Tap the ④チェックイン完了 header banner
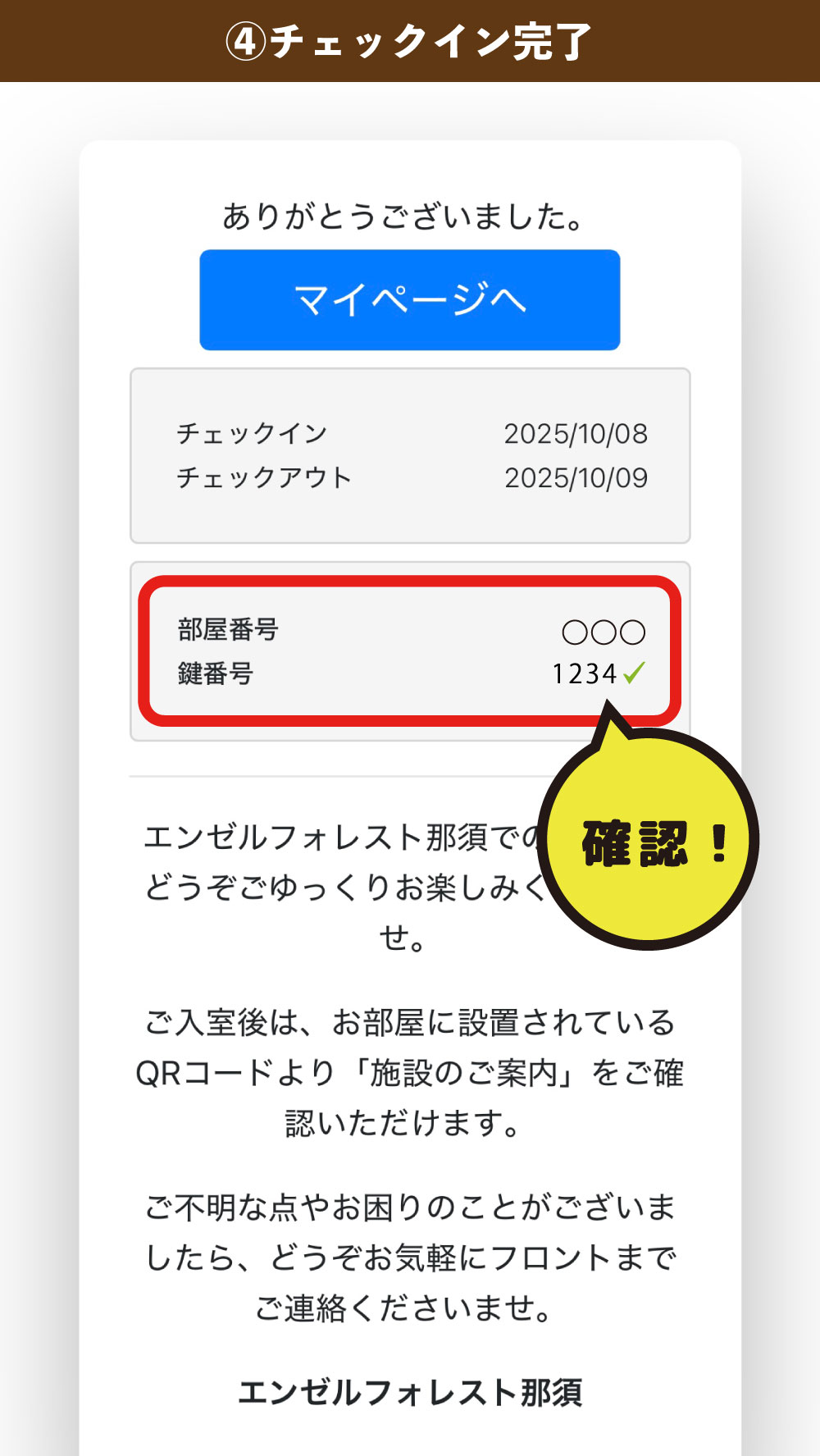The image size is (820, 1456). [x=410, y=39]
